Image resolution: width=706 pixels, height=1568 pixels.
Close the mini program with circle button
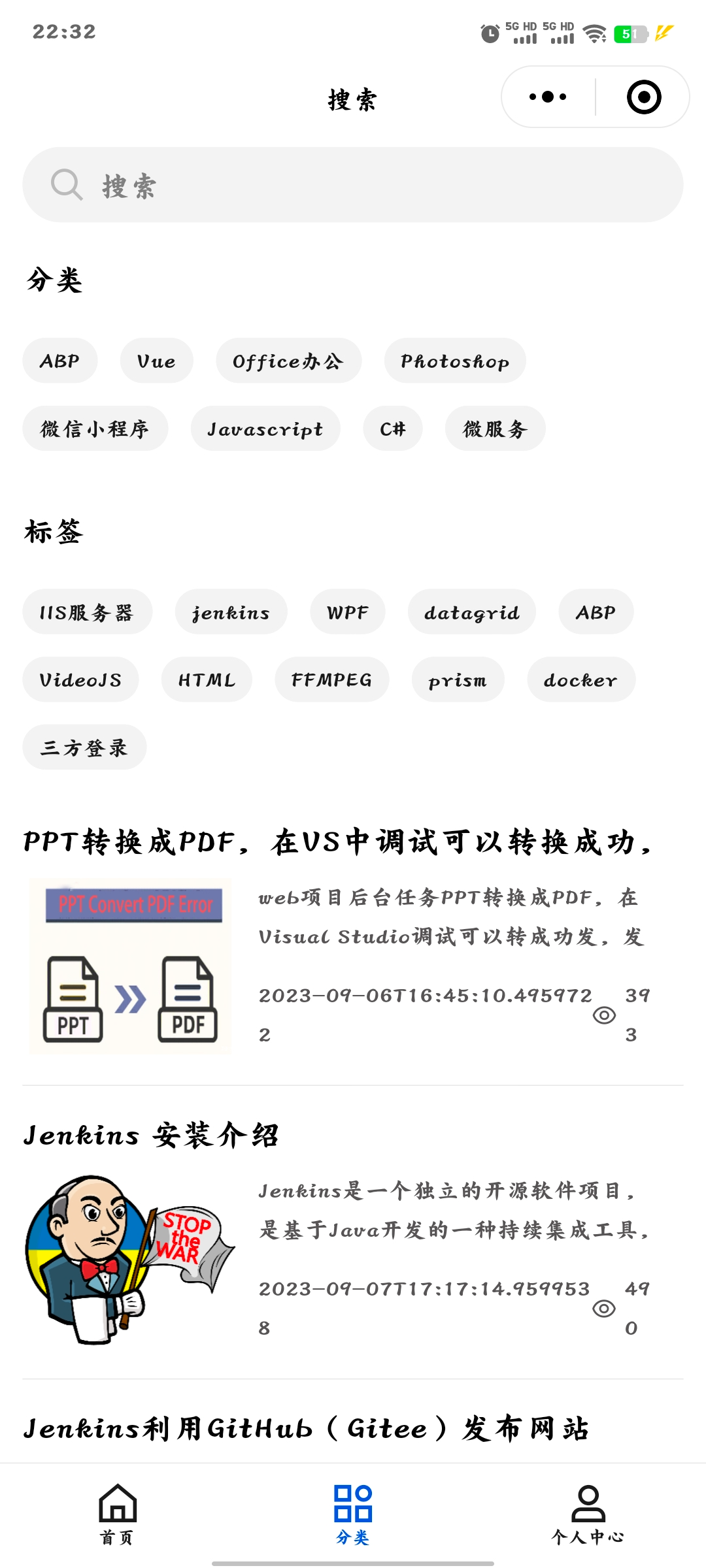pyautogui.click(x=644, y=97)
